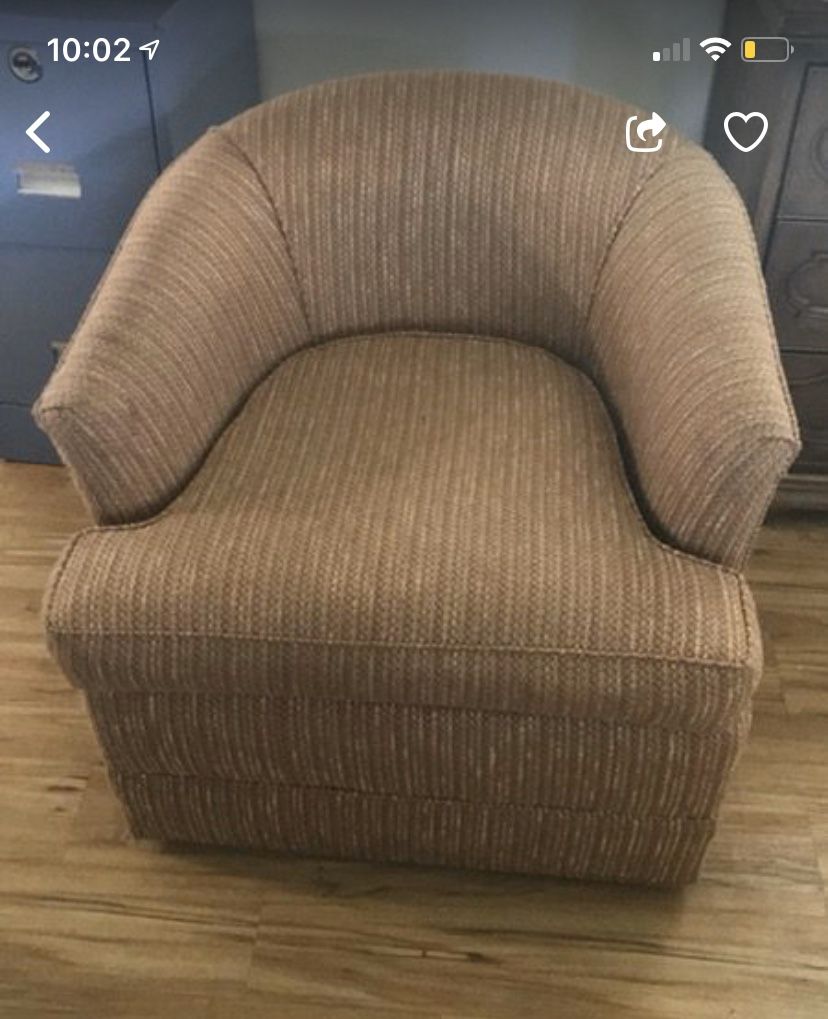This screenshot has width=828, height=1019.
Task: Share this chair listing
Action: coord(646,132)
